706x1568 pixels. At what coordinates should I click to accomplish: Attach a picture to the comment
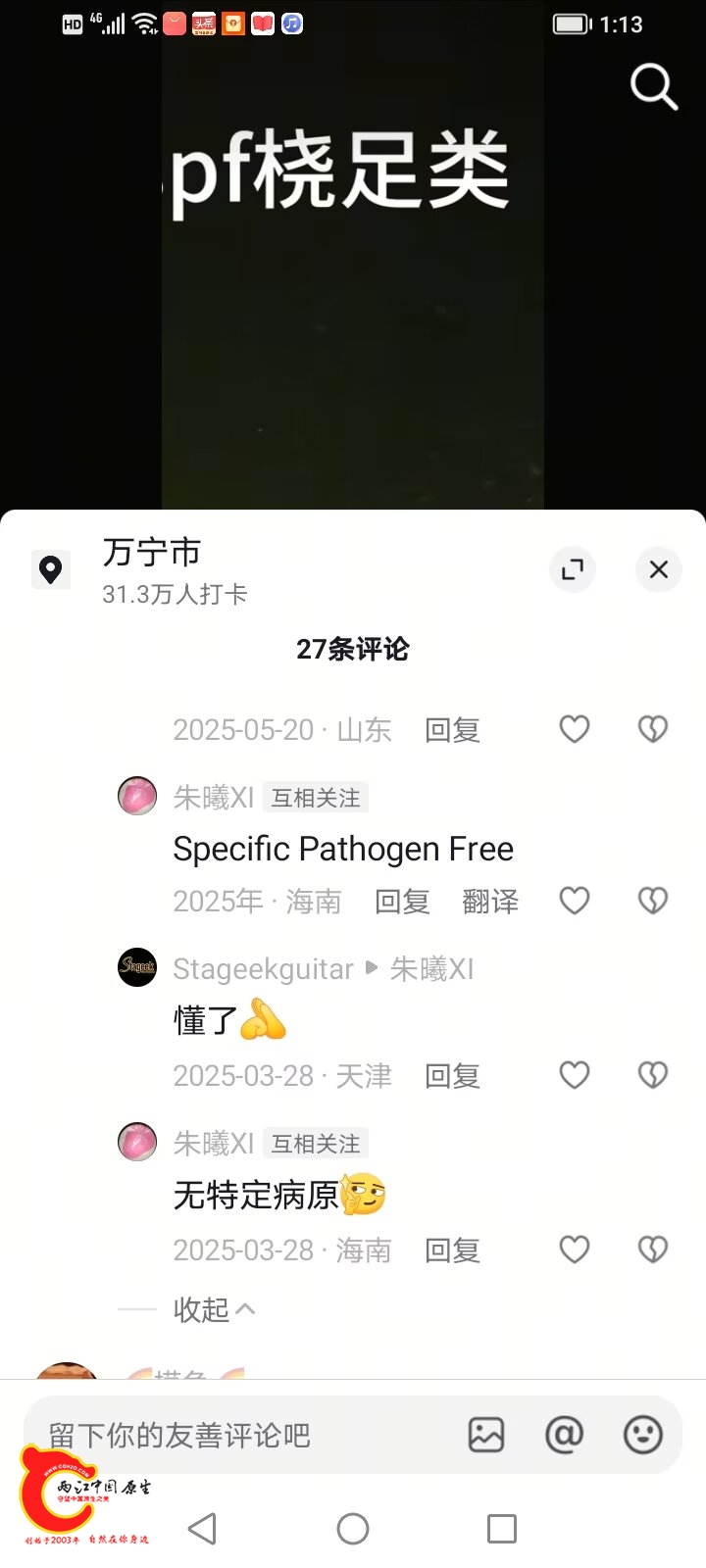pos(486,1435)
